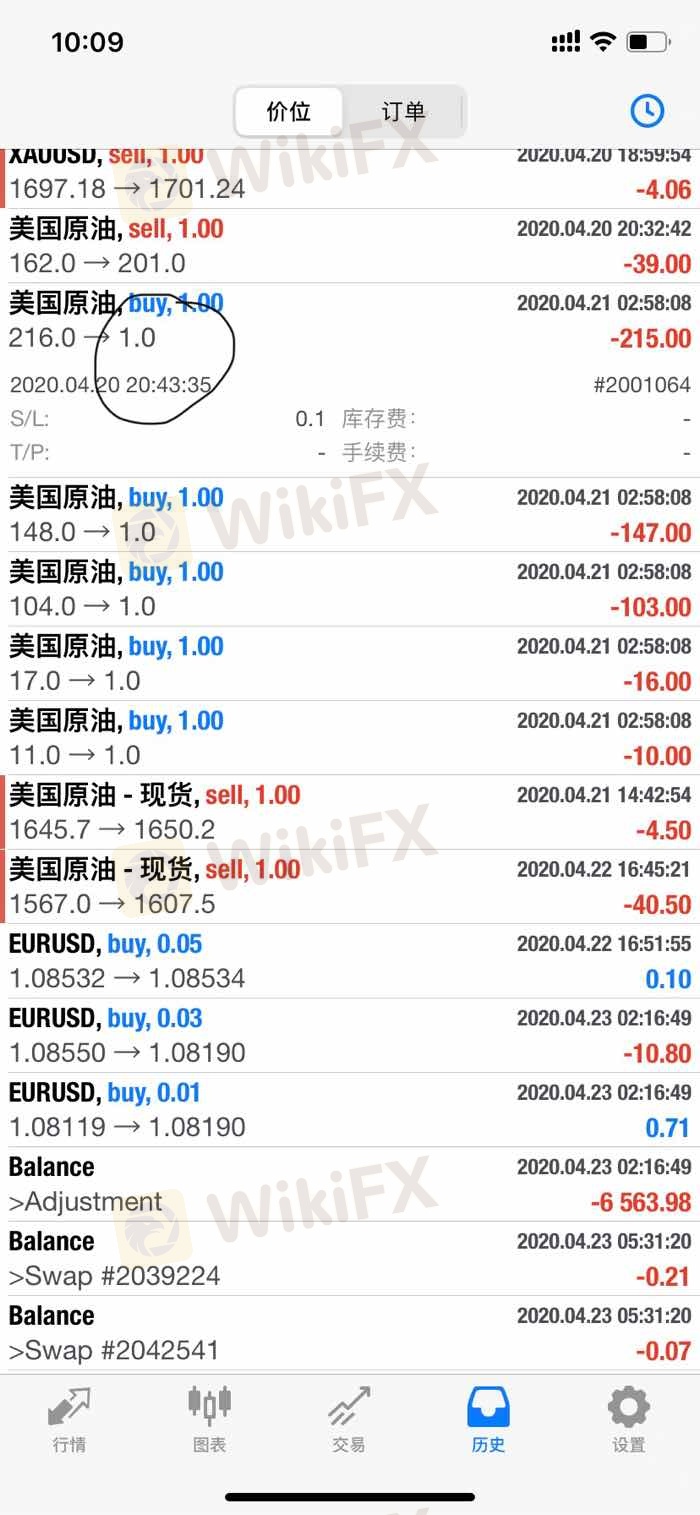Open the 行情 tab

pos(69,1418)
